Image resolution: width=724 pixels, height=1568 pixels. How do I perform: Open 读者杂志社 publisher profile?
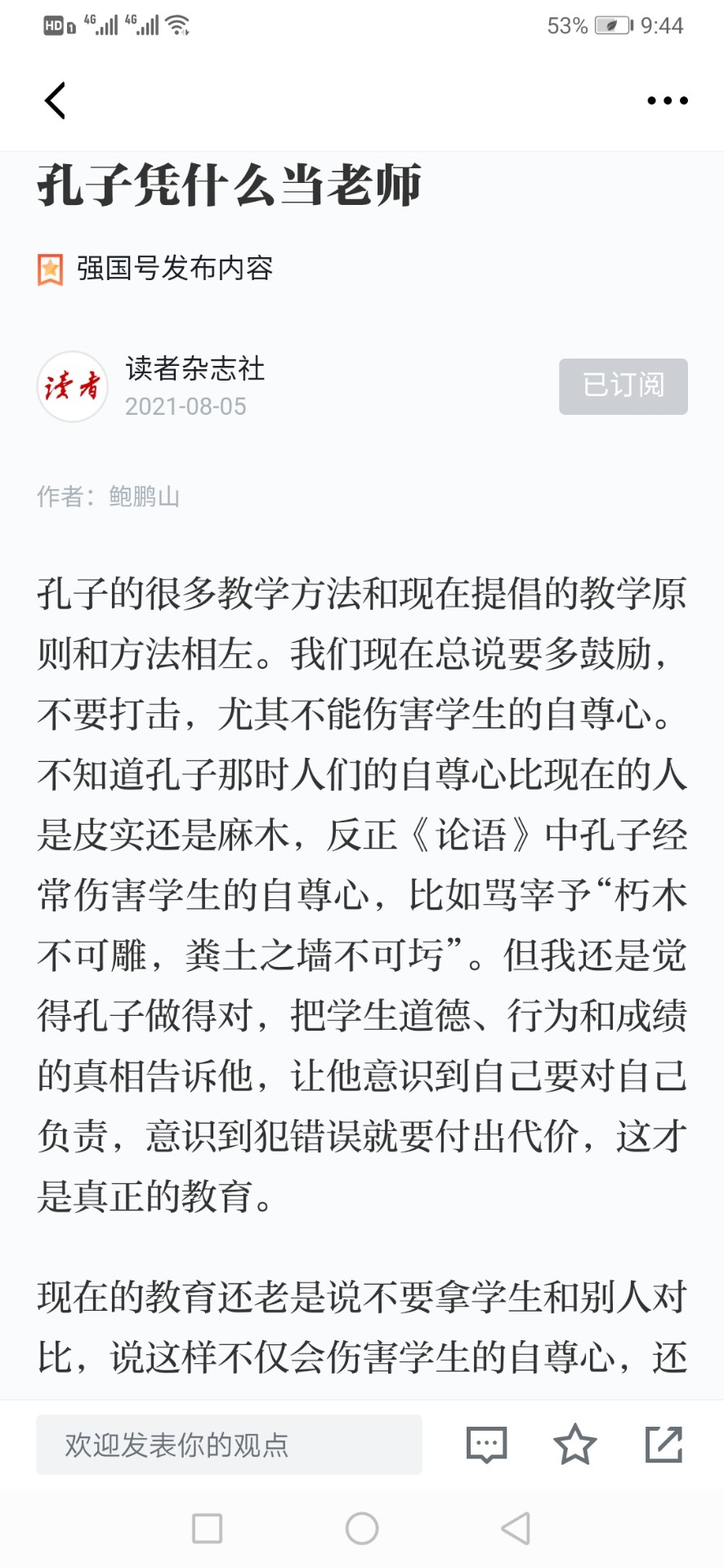click(194, 369)
